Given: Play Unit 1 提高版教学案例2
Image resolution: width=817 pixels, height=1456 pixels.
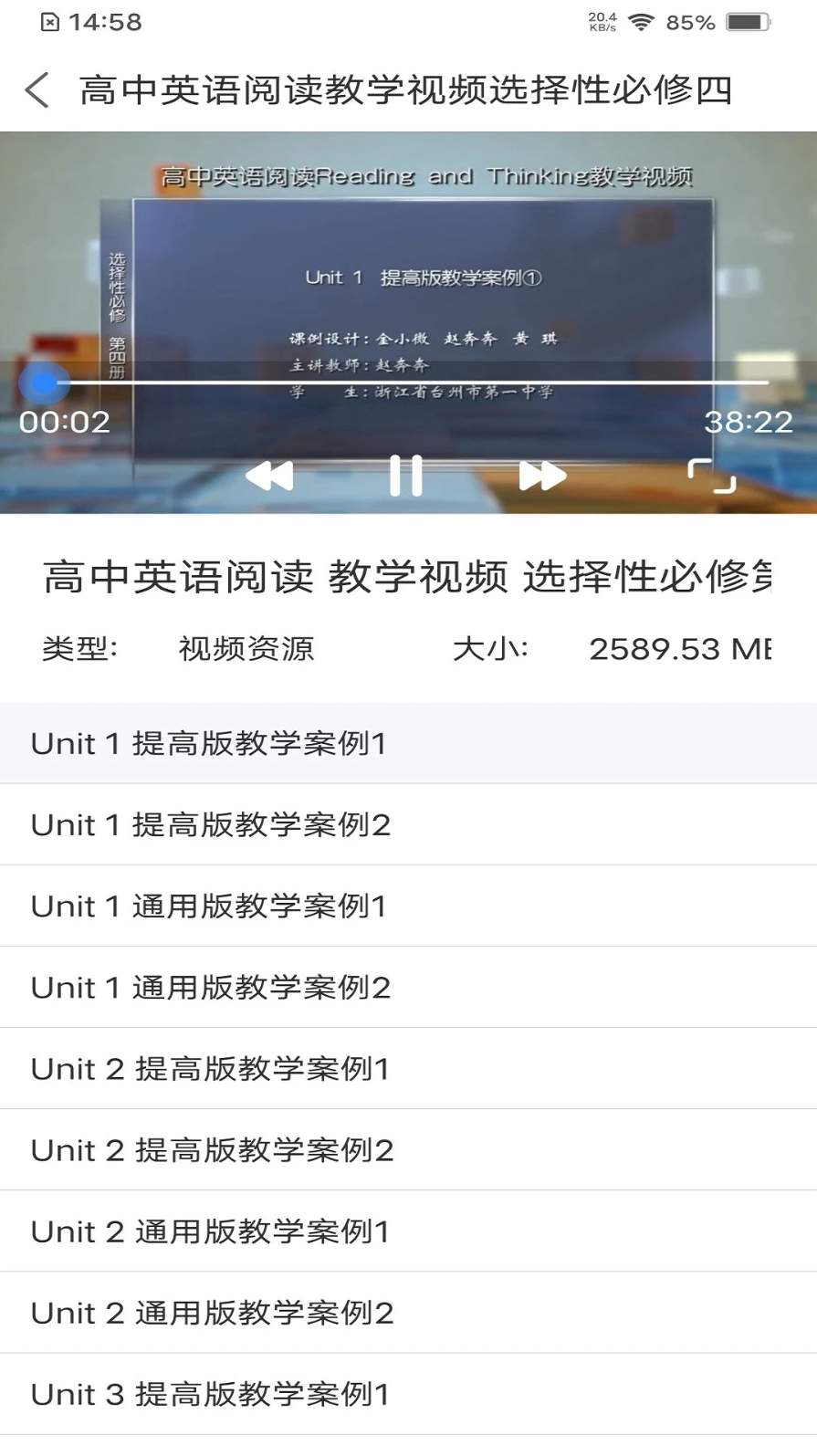Looking at the screenshot, I should (210, 824).
